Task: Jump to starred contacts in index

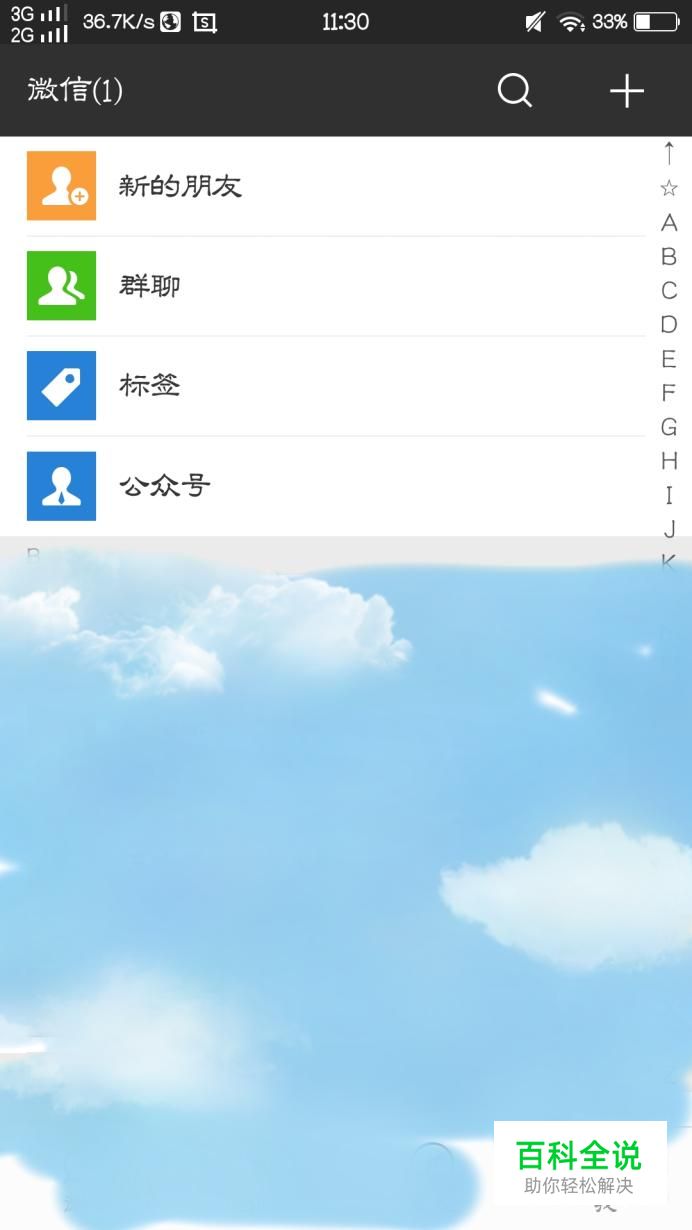Action: coord(669,188)
